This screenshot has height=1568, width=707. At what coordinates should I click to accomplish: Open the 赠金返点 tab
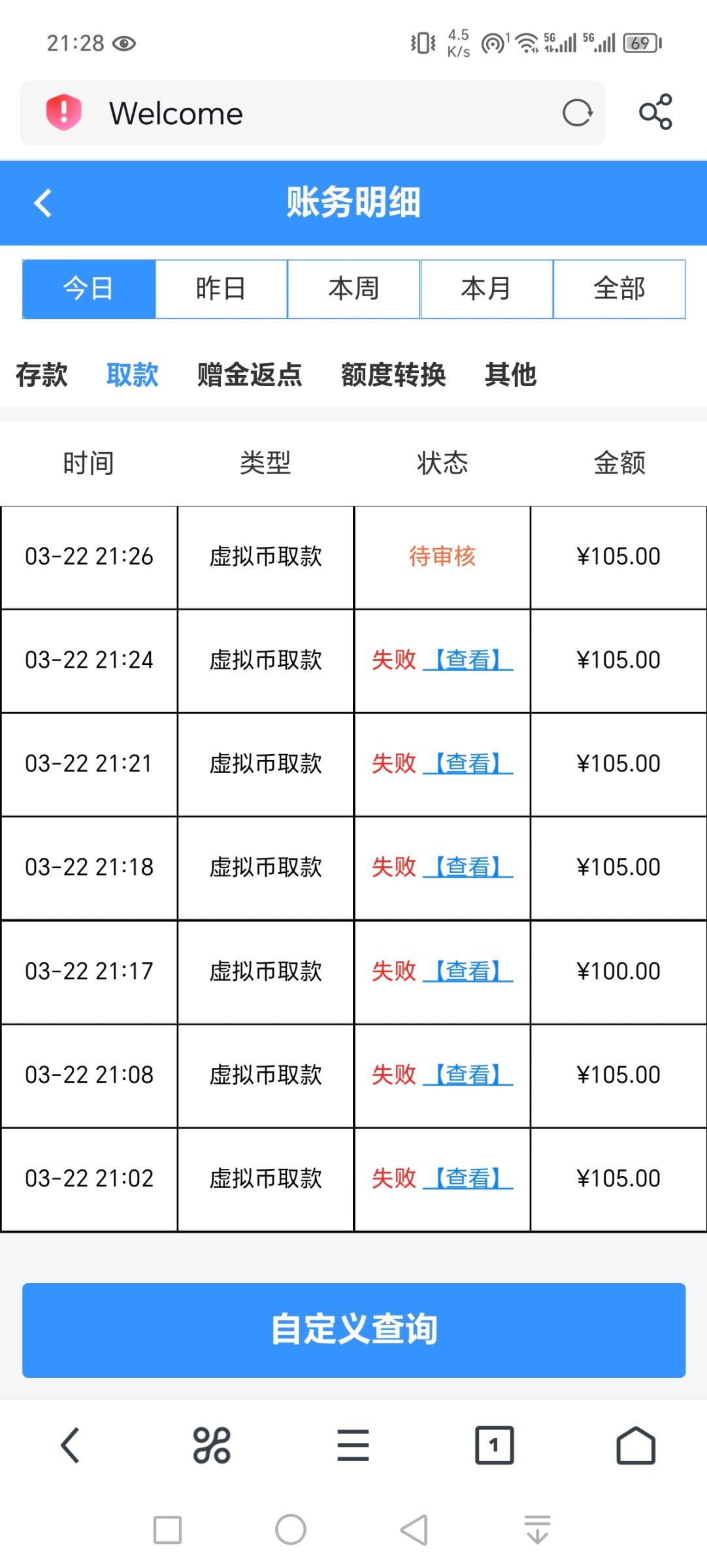coord(250,375)
